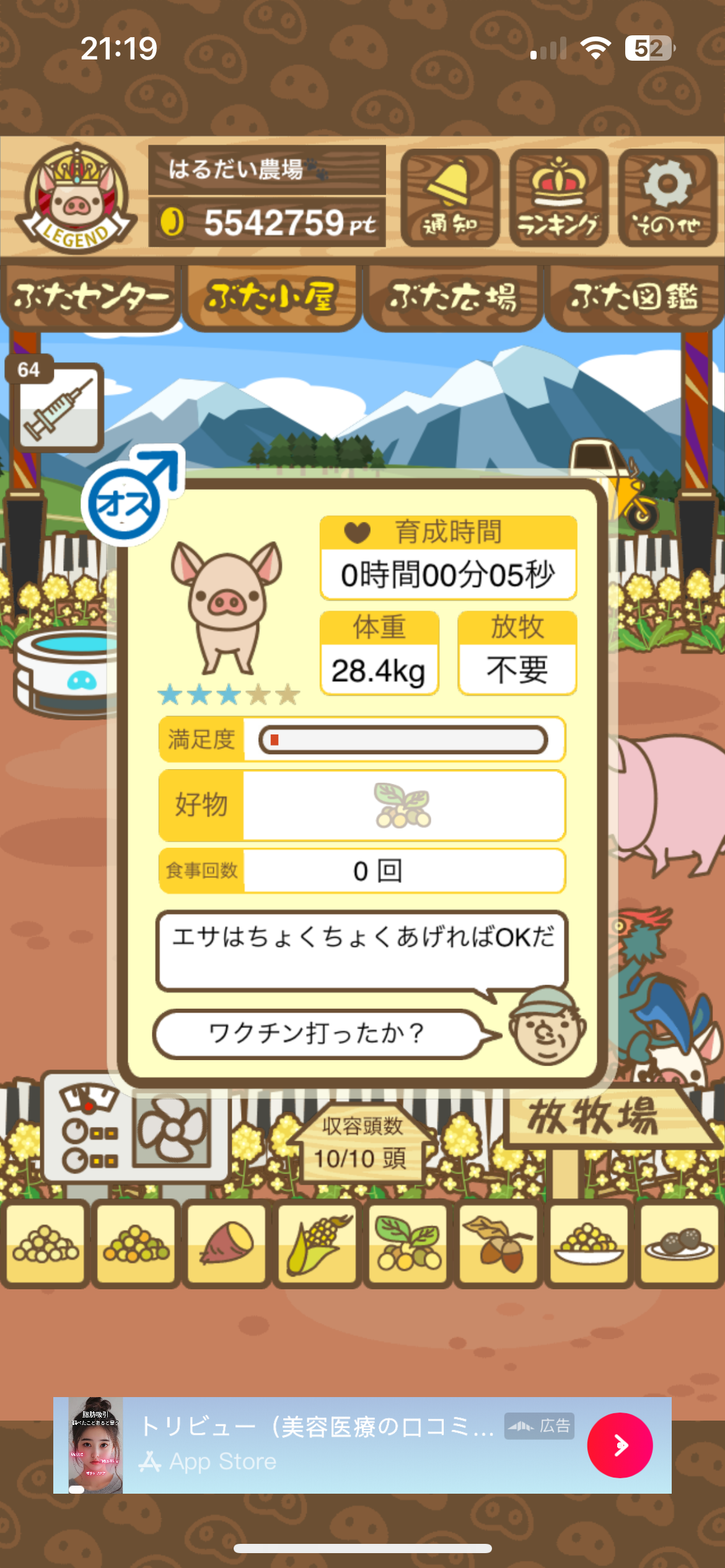Go to the ぶた広場 tab

(452, 297)
